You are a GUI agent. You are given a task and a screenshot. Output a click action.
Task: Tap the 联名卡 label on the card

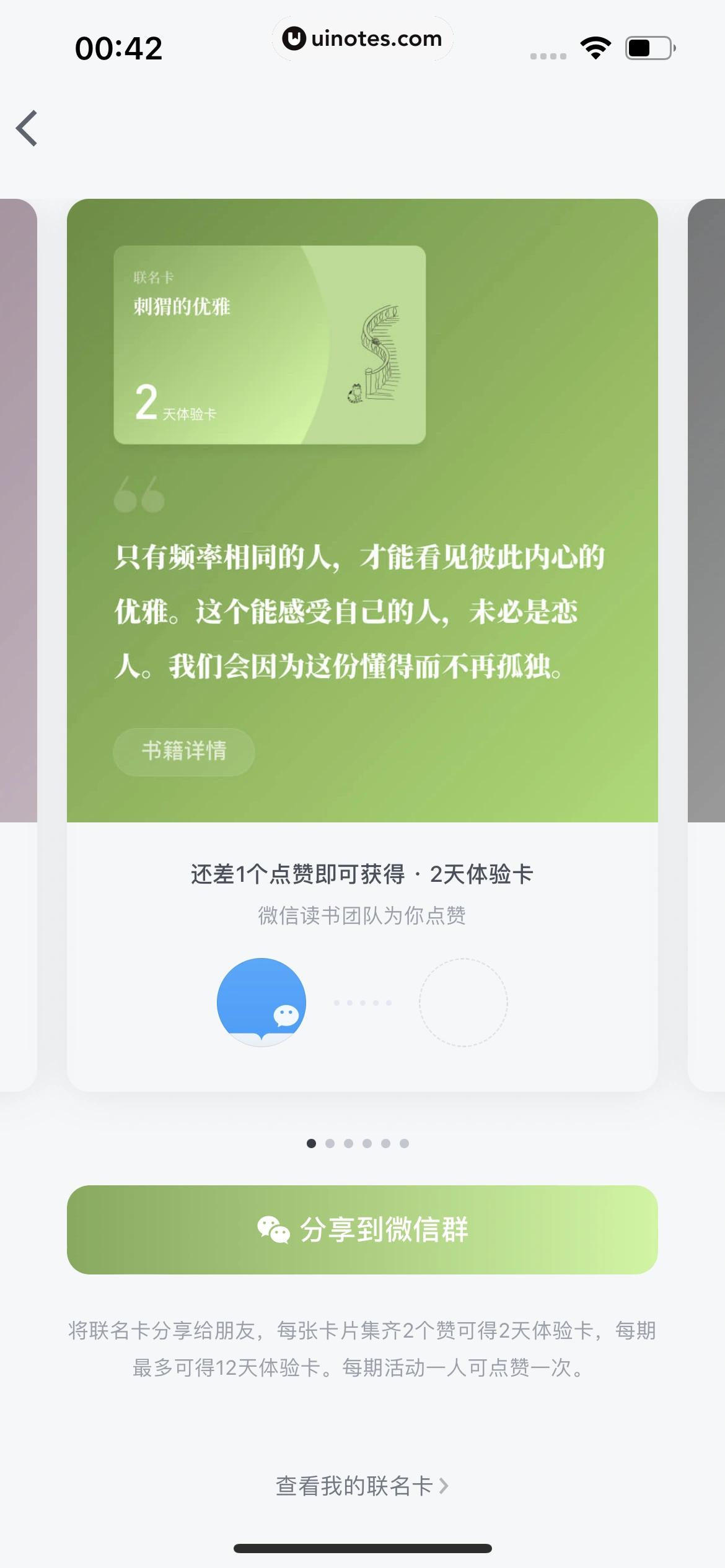pyautogui.click(x=152, y=276)
